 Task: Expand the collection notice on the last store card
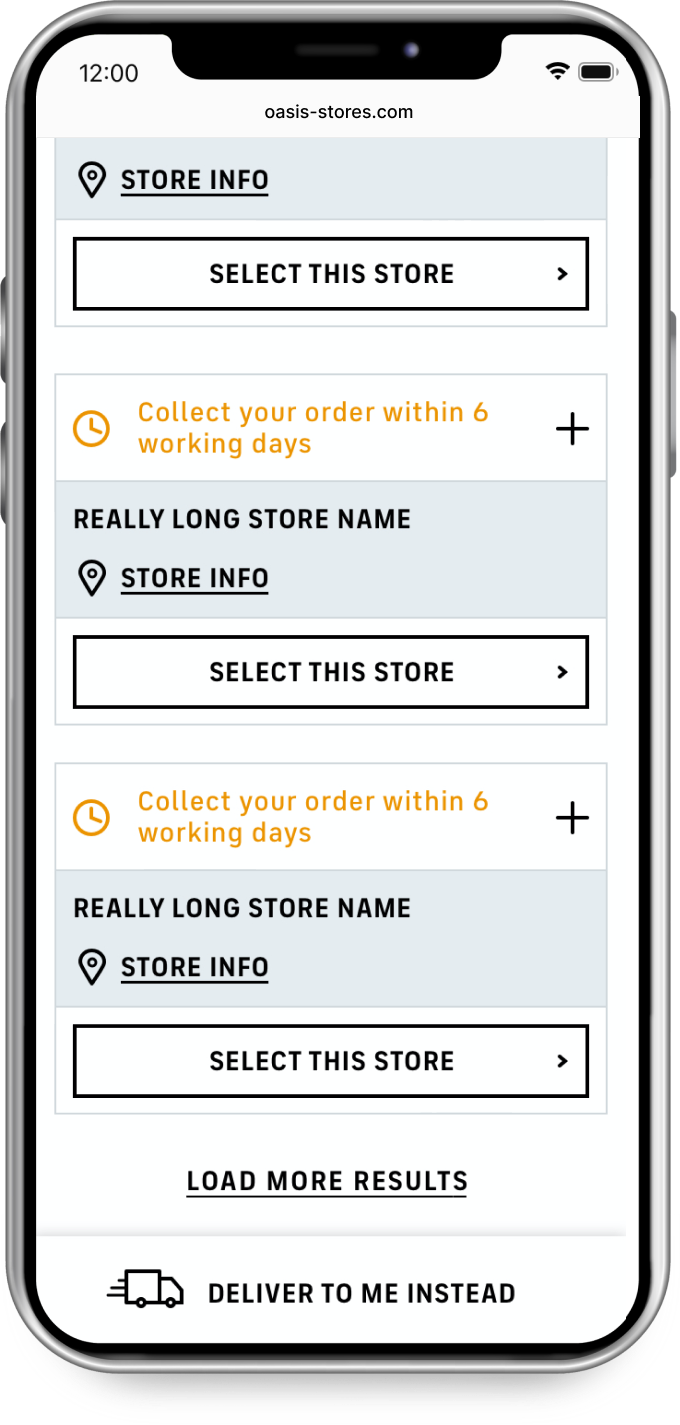tap(572, 818)
